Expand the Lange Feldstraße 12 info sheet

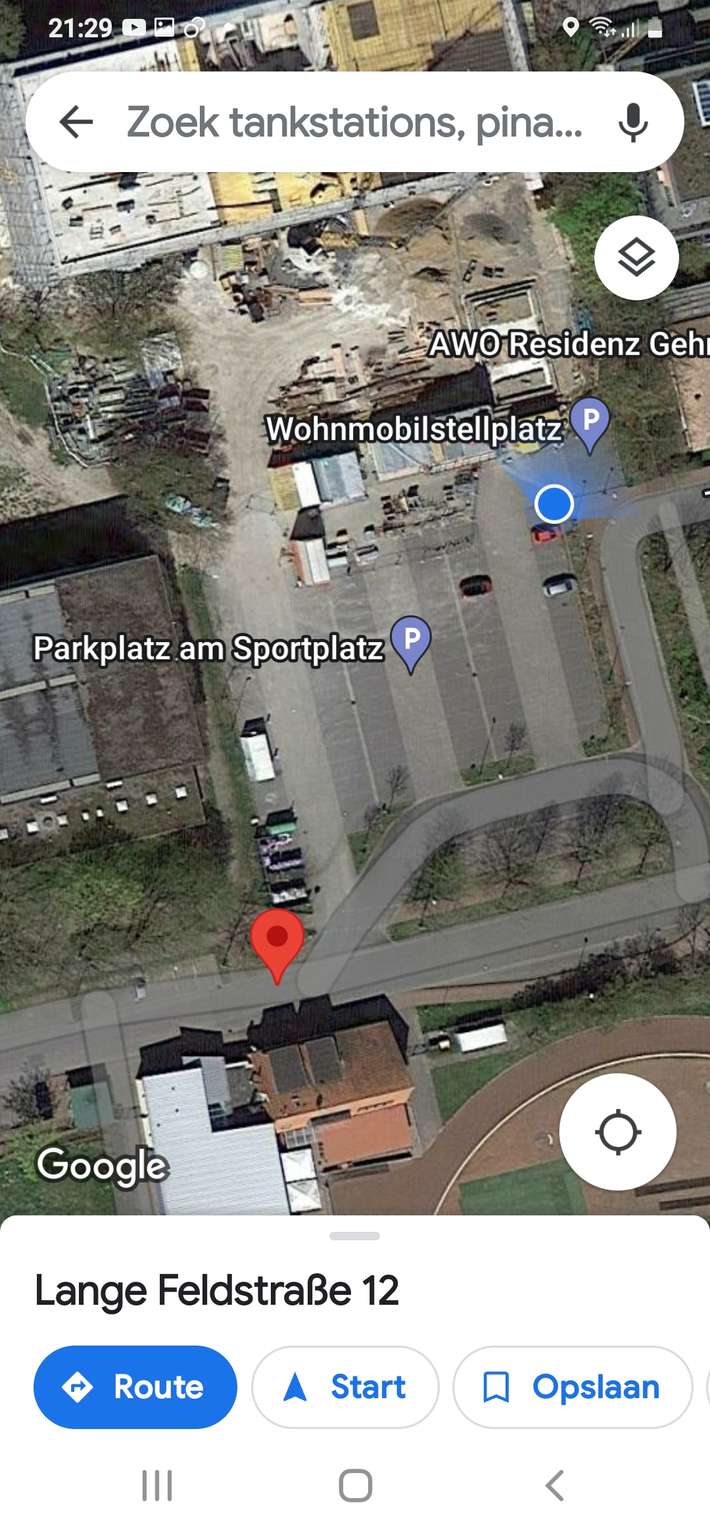(354, 1237)
